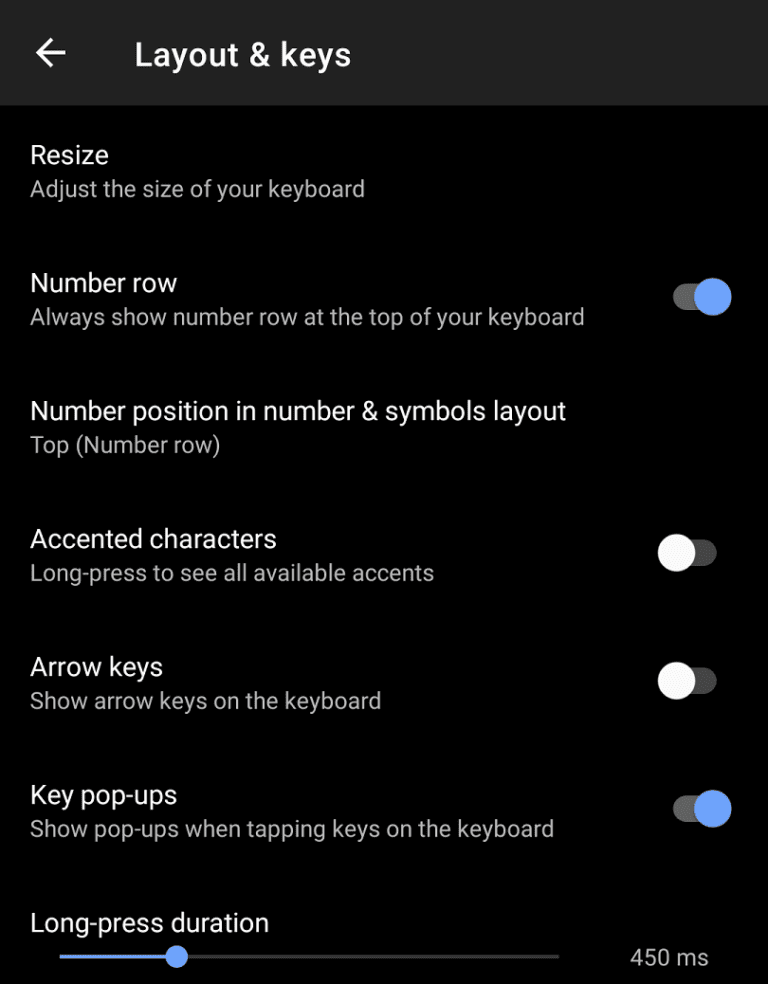Turn on the Arrow keys switch
The width and height of the screenshot is (768, 984).
pos(688,681)
